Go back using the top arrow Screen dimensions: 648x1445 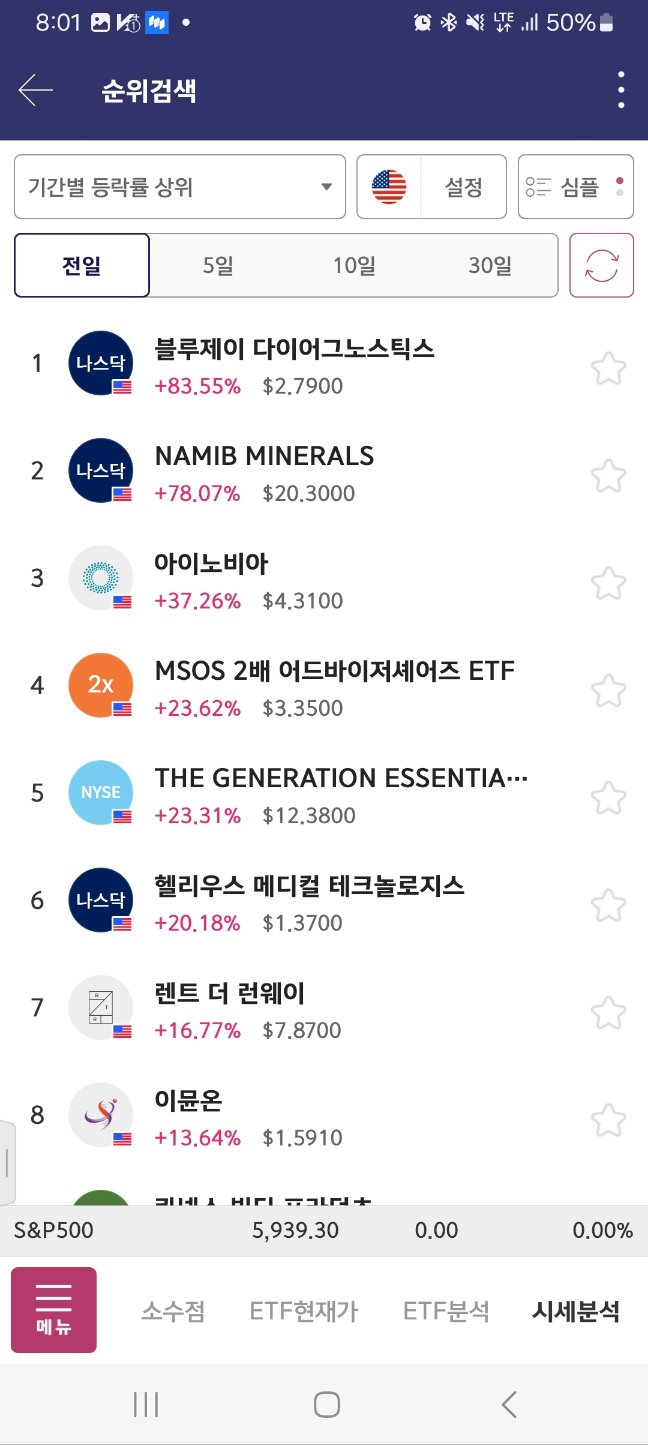click(36, 91)
